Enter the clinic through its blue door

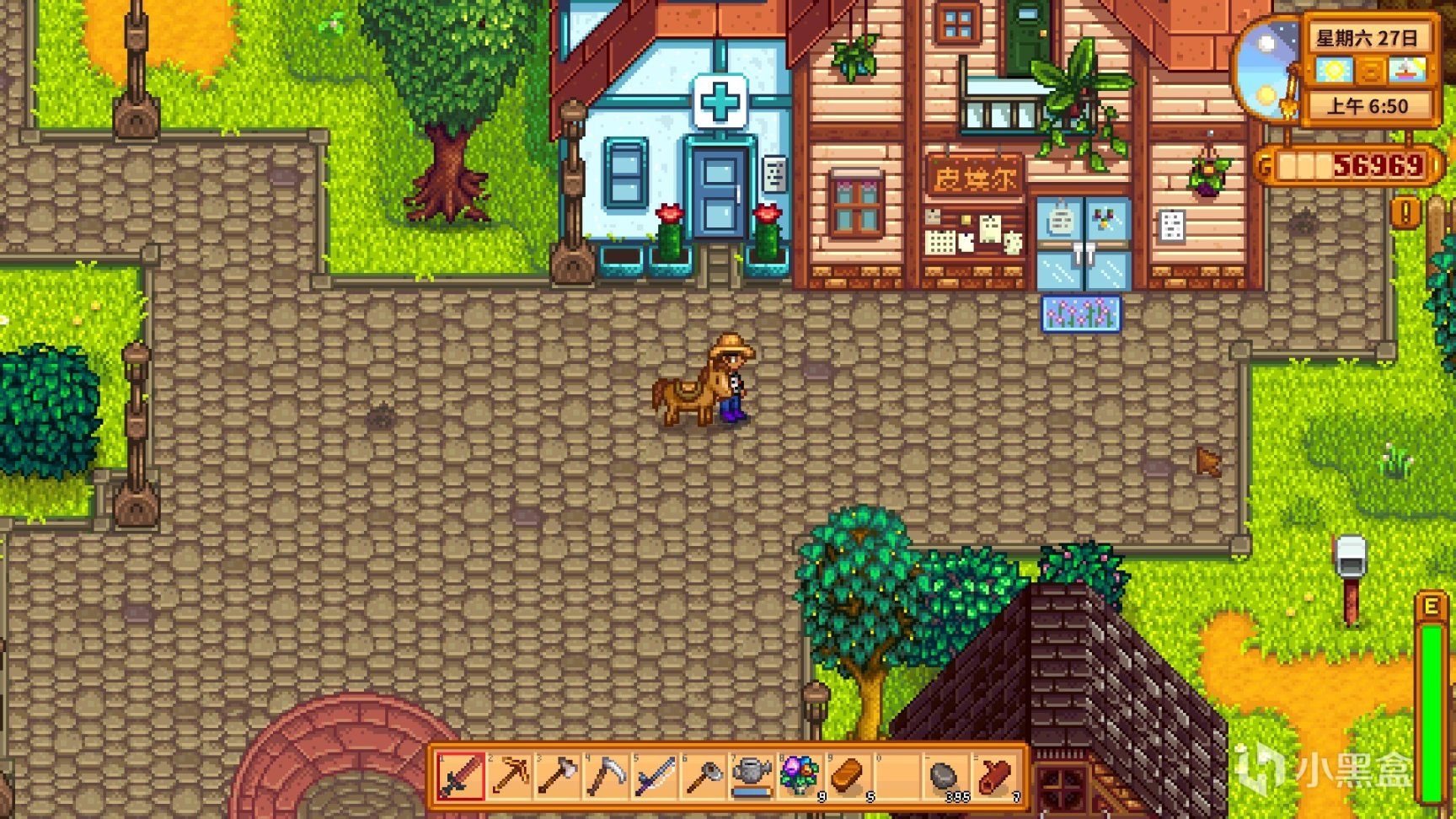pyautogui.click(x=719, y=192)
